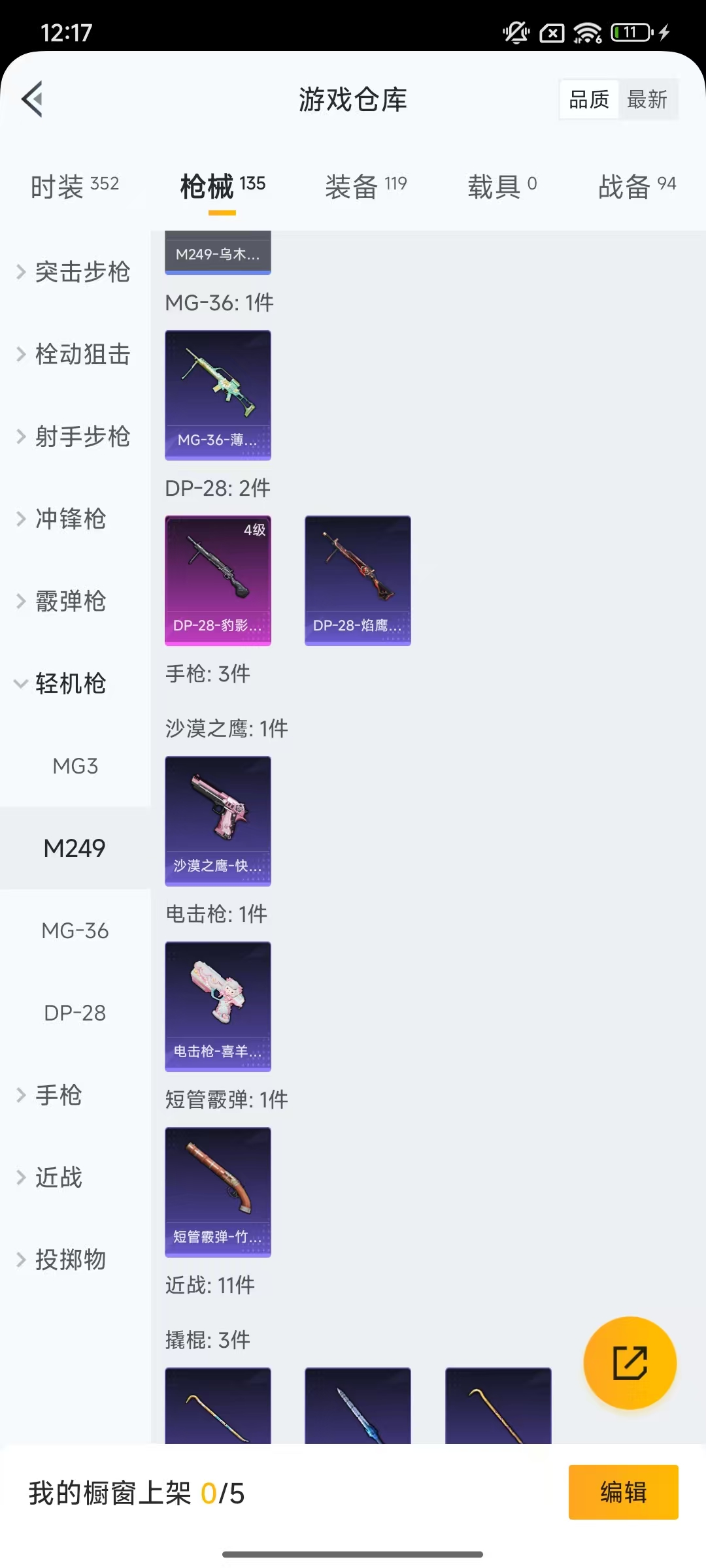Viewport: 706px width, 1568px height.
Task: Select the DP-28-焰鹰 weapon skin
Action: [358, 580]
